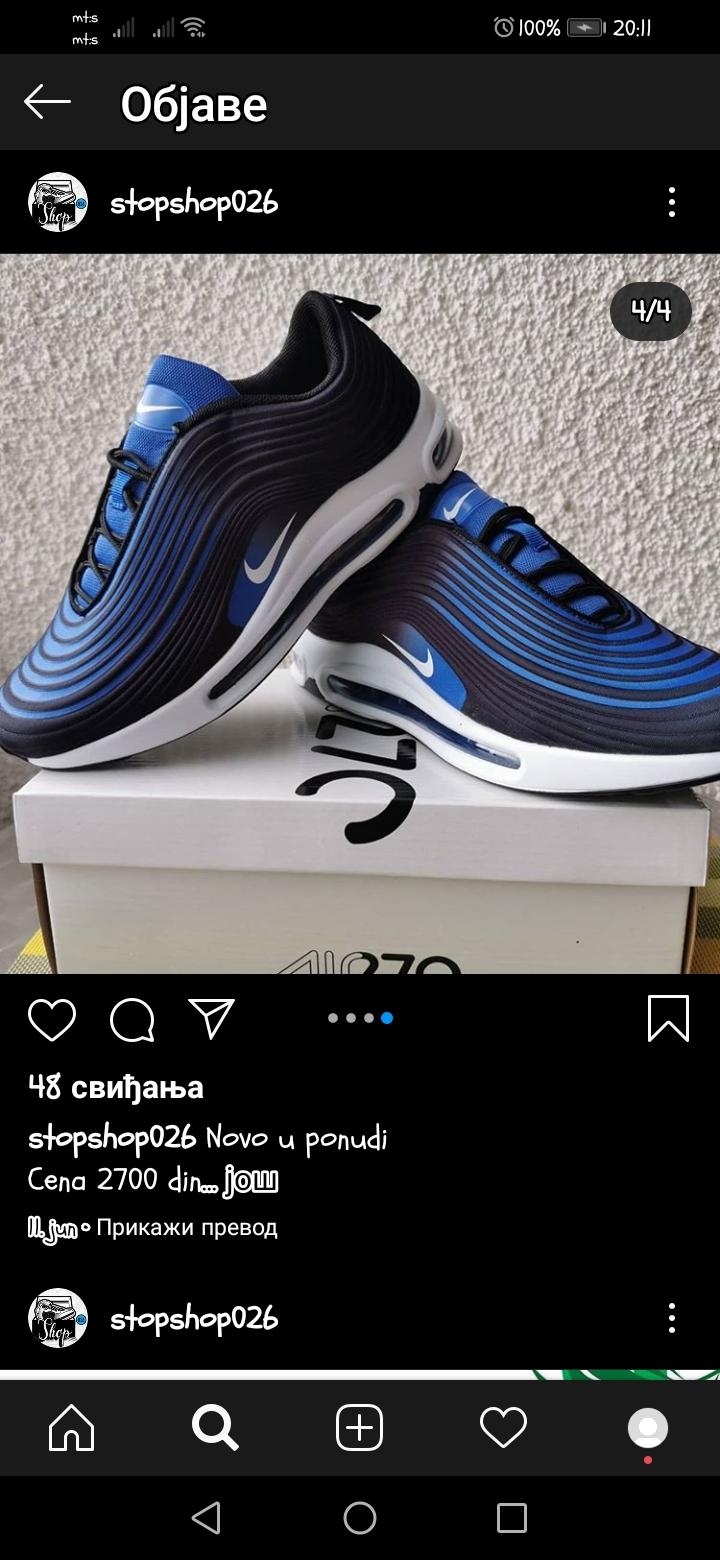This screenshot has width=720, height=1560.
Task: Expand the caption with још
Action: 251,1181
